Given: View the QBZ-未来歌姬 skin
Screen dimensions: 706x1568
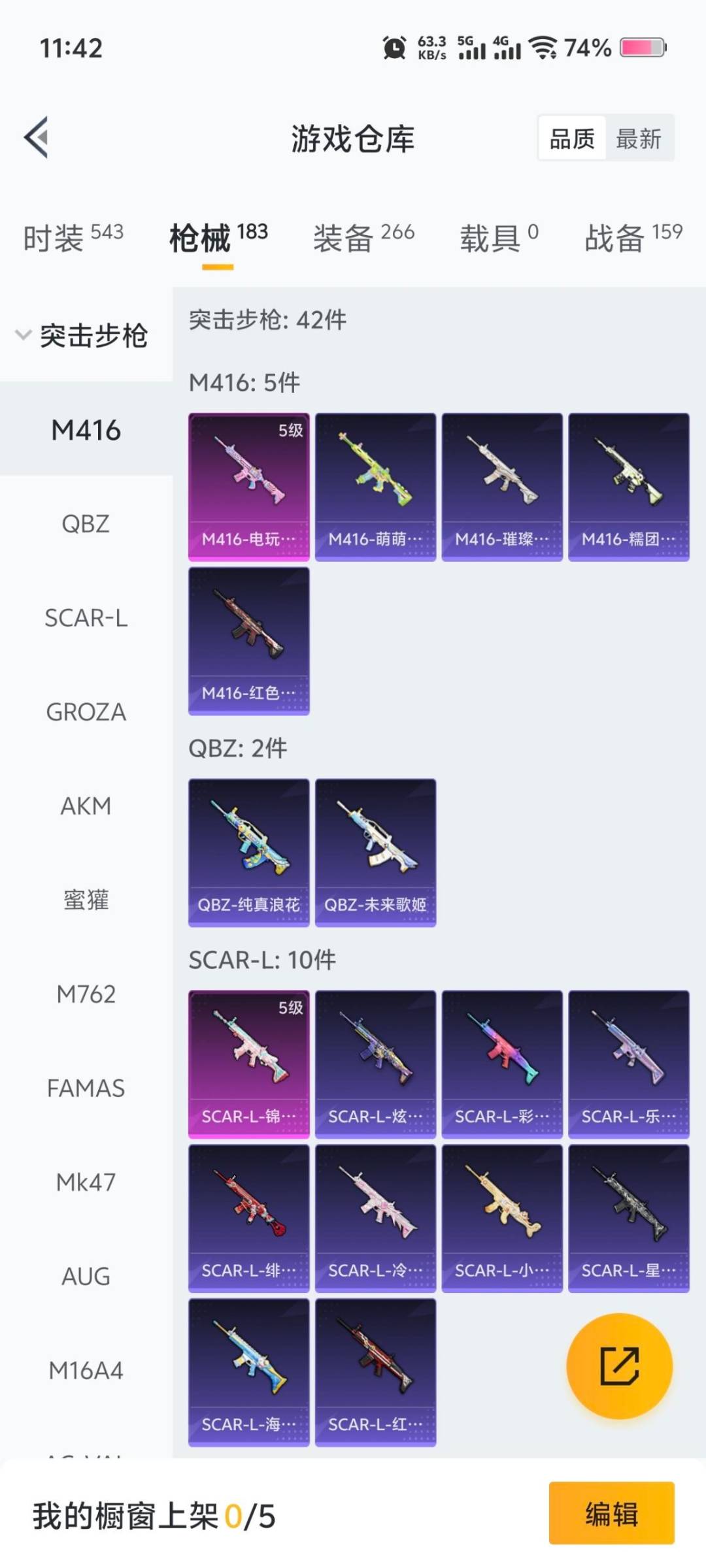Looking at the screenshot, I should point(375,853).
